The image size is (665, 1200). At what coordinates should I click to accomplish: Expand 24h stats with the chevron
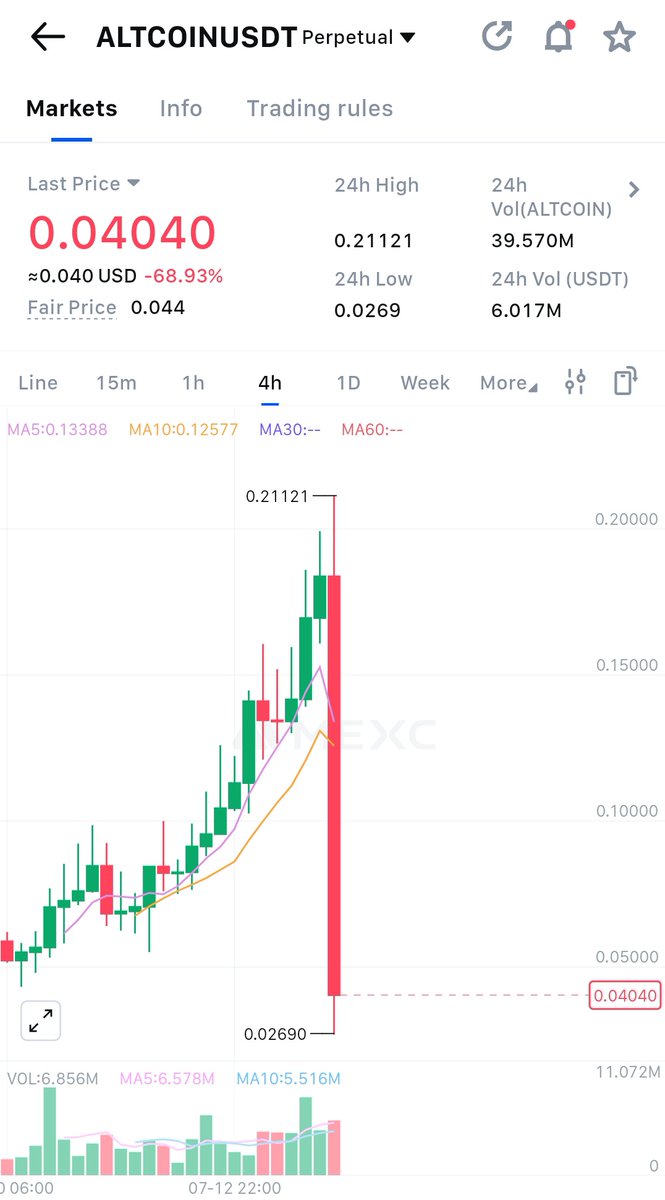(634, 189)
